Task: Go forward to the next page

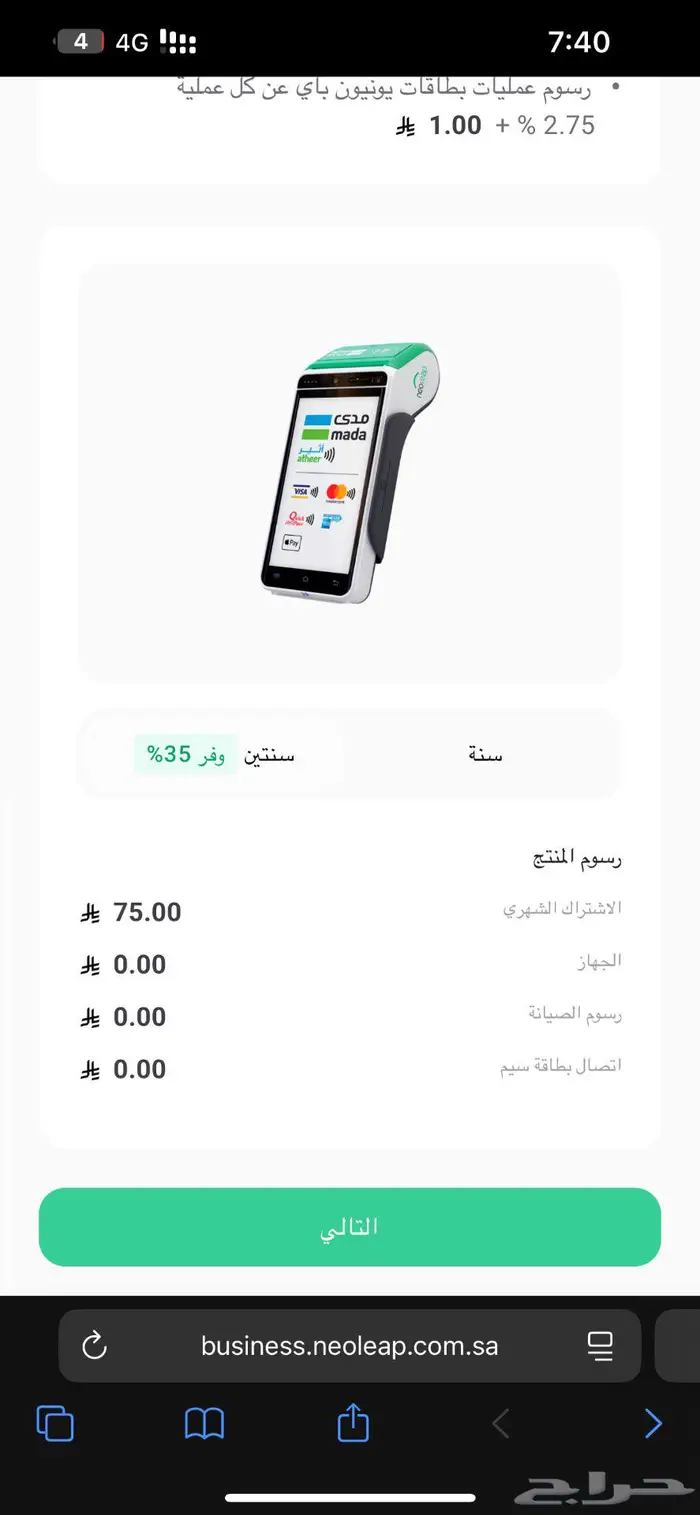Action: pyautogui.click(x=652, y=1423)
